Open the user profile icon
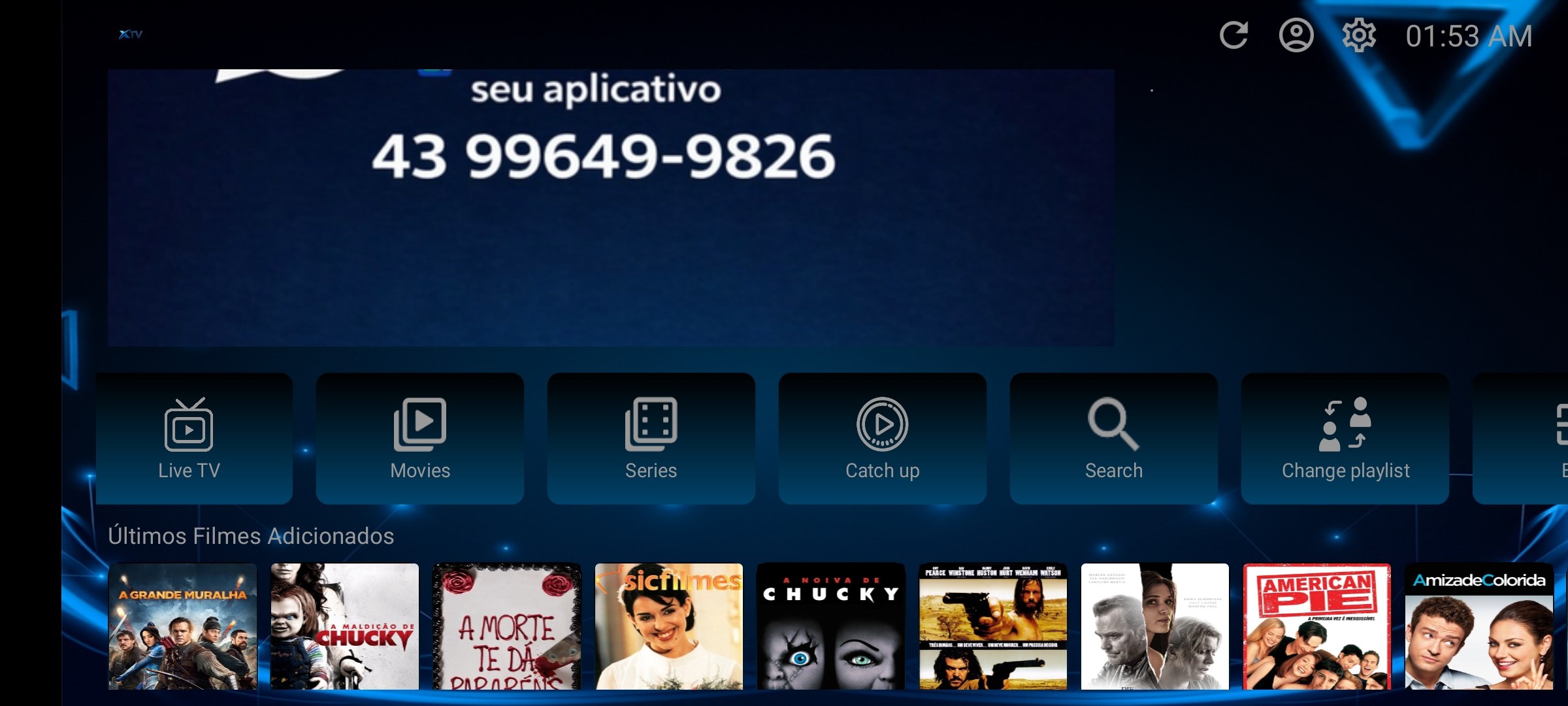Image resolution: width=1568 pixels, height=706 pixels. click(1296, 35)
